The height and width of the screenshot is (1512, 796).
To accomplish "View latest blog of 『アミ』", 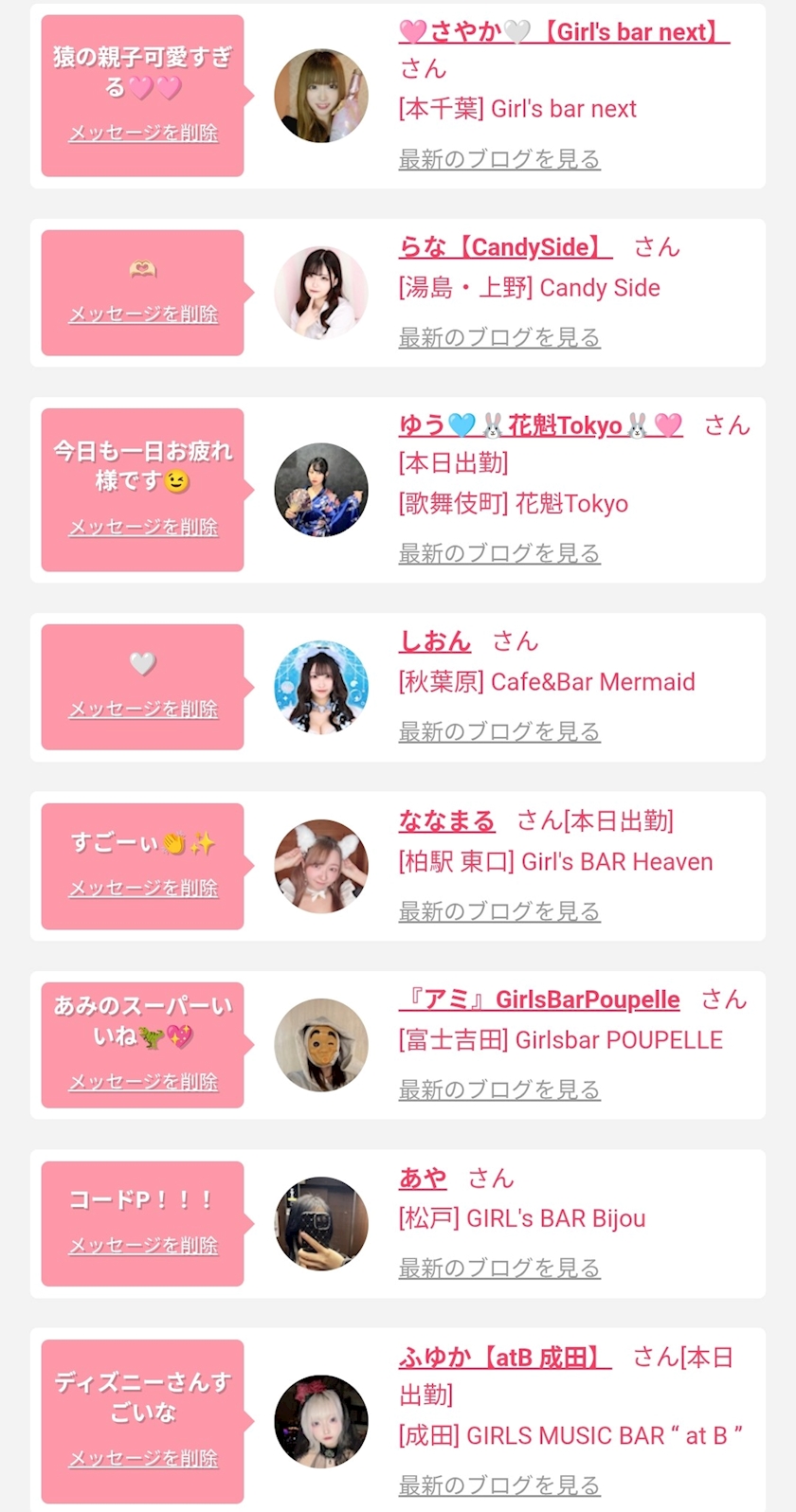I will click(x=499, y=1089).
